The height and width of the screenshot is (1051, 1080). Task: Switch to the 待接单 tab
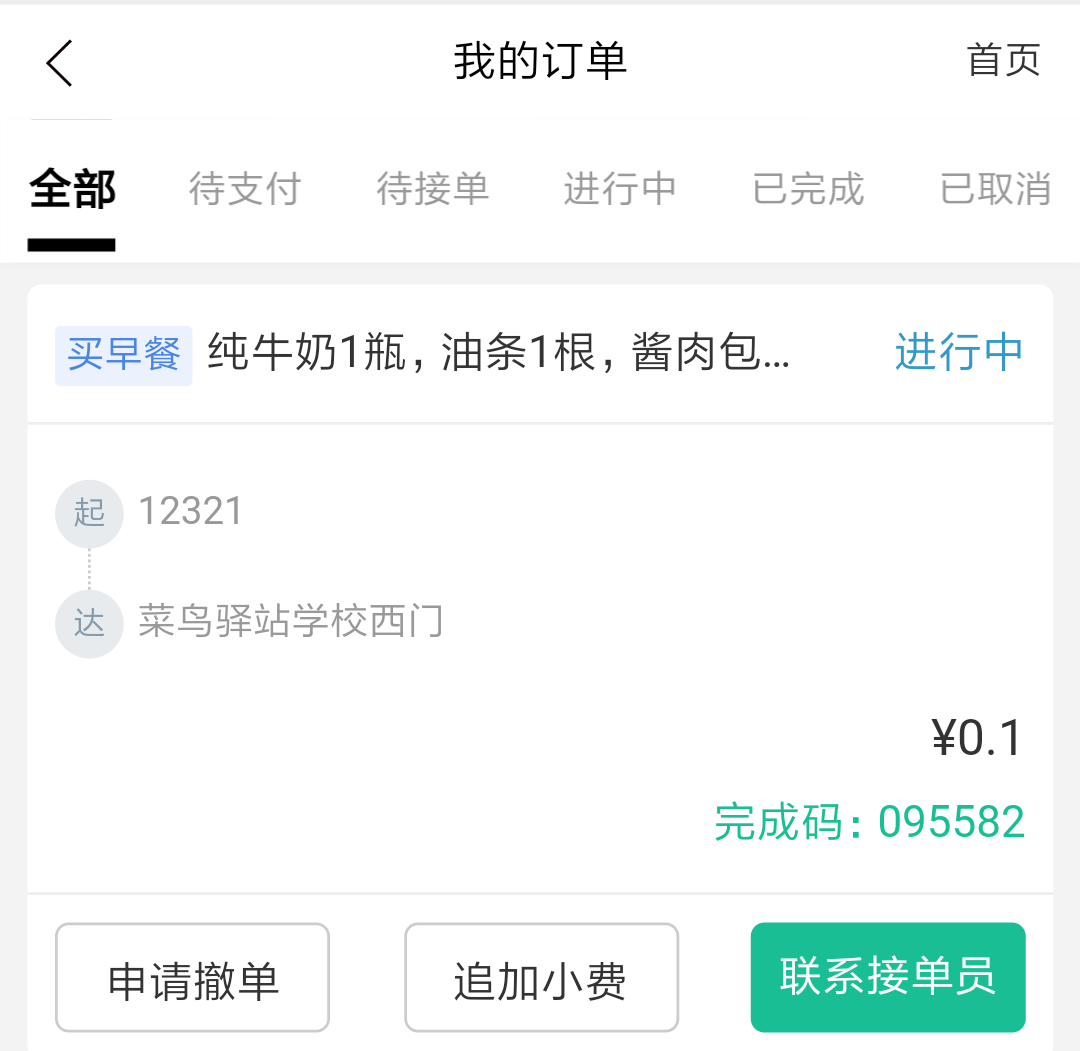[432, 189]
